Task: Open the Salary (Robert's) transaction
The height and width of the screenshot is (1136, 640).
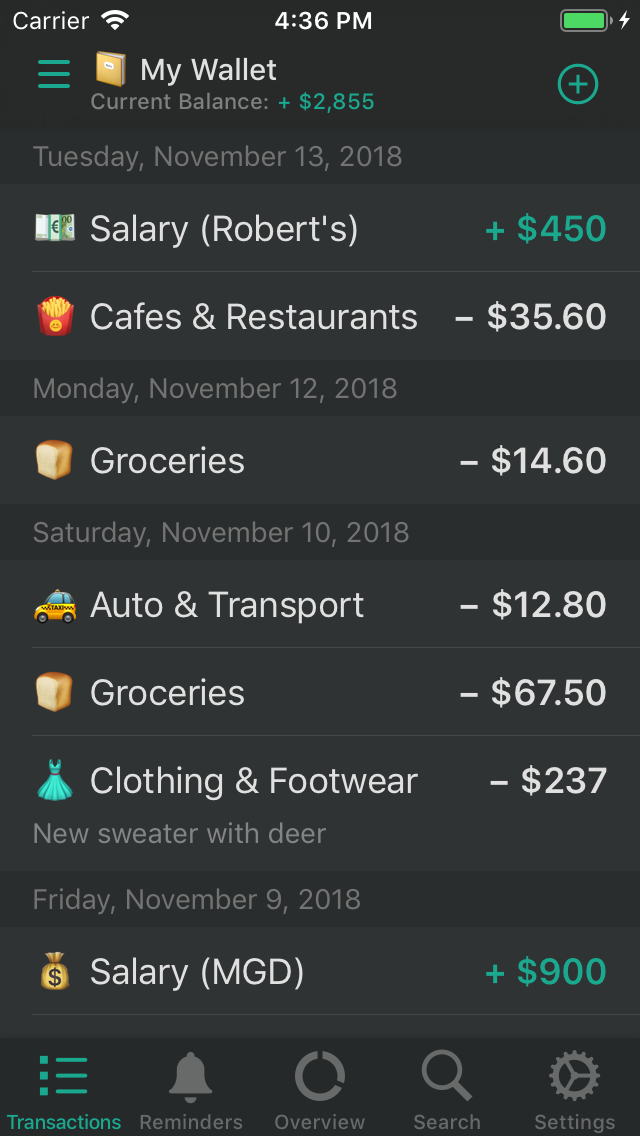Action: 320,229
